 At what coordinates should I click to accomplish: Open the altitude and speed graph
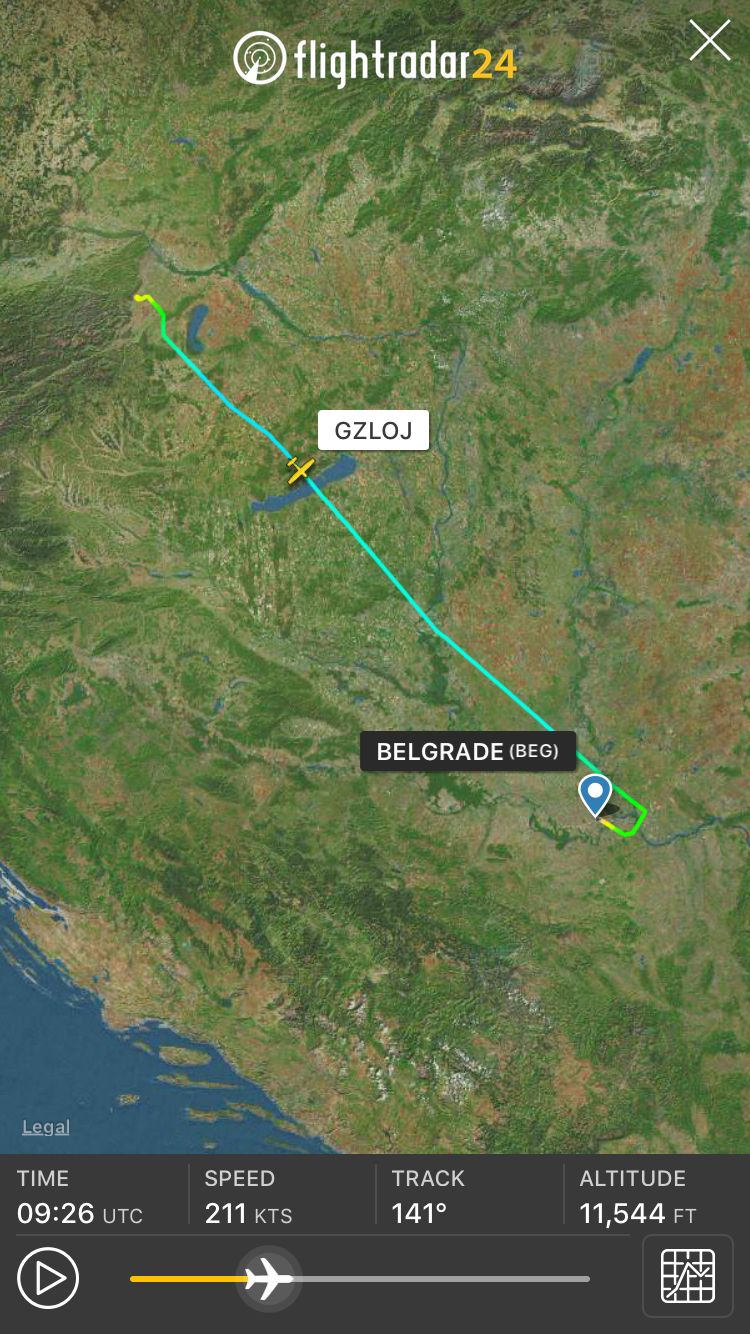[687, 1276]
